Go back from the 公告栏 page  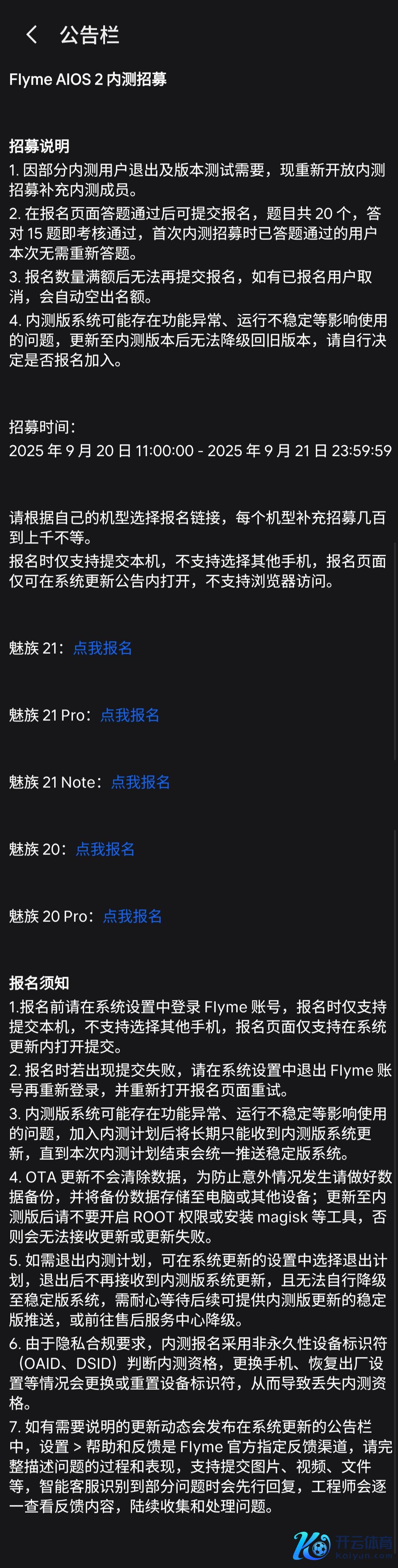(32, 35)
